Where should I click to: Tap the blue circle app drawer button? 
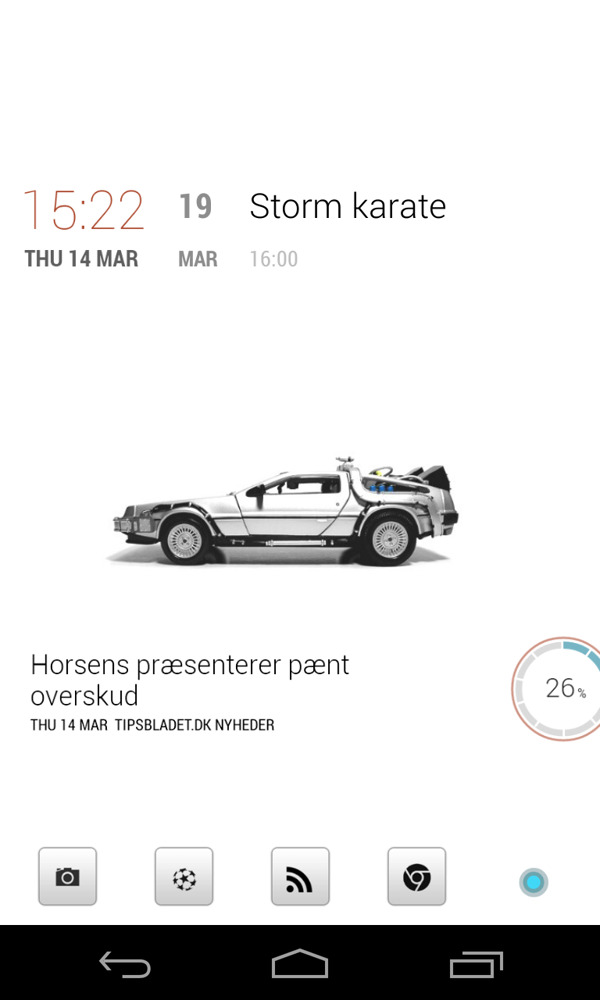click(533, 882)
